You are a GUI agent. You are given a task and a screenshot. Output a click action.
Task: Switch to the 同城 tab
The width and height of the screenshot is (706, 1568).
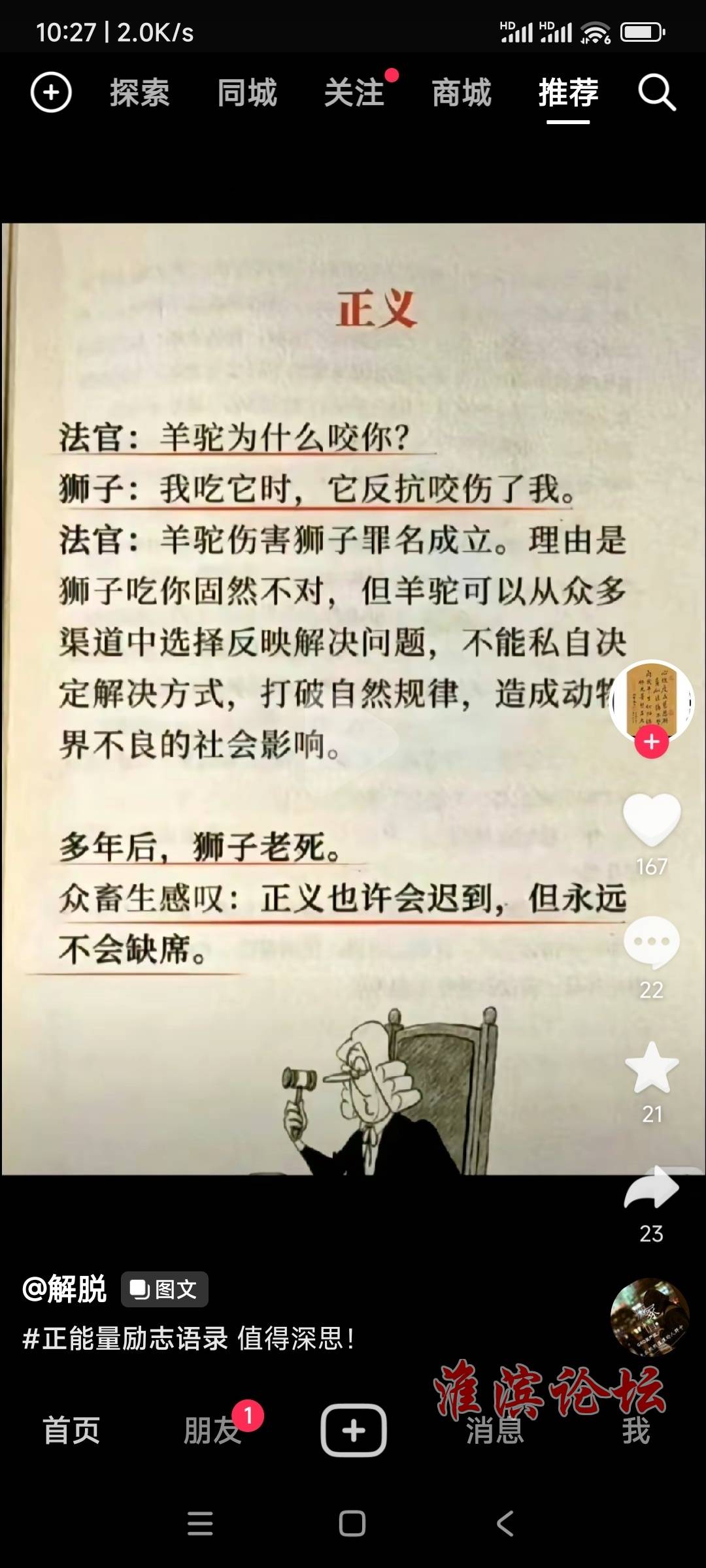(x=247, y=92)
